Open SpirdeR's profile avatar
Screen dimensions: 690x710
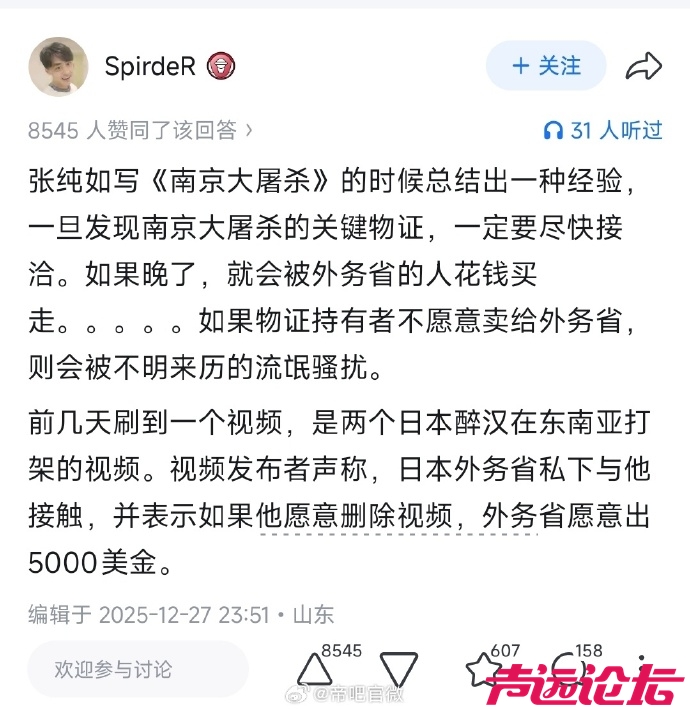coord(58,67)
